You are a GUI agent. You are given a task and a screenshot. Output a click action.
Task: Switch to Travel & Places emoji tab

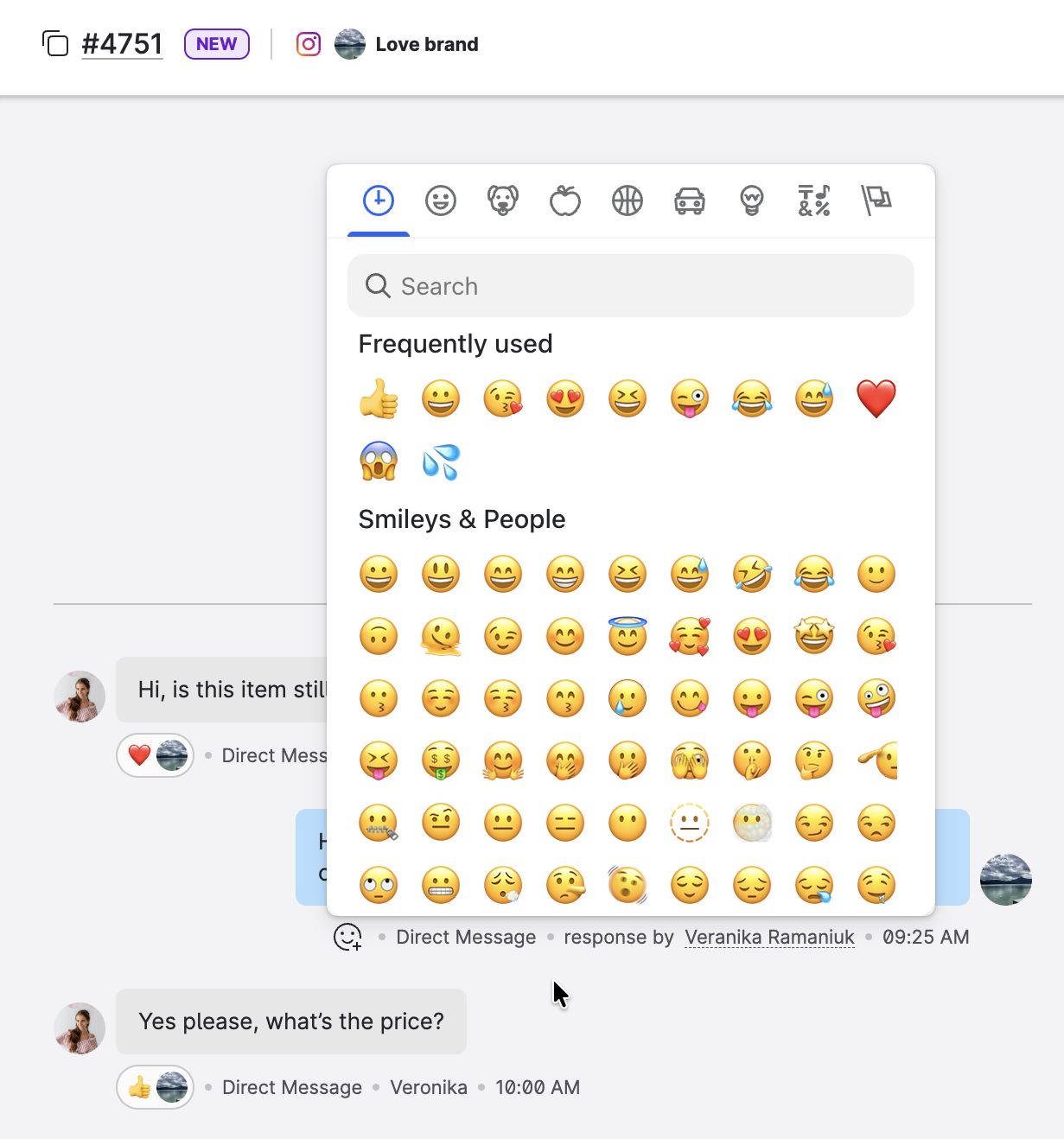pyautogui.click(x=690, y=200)
